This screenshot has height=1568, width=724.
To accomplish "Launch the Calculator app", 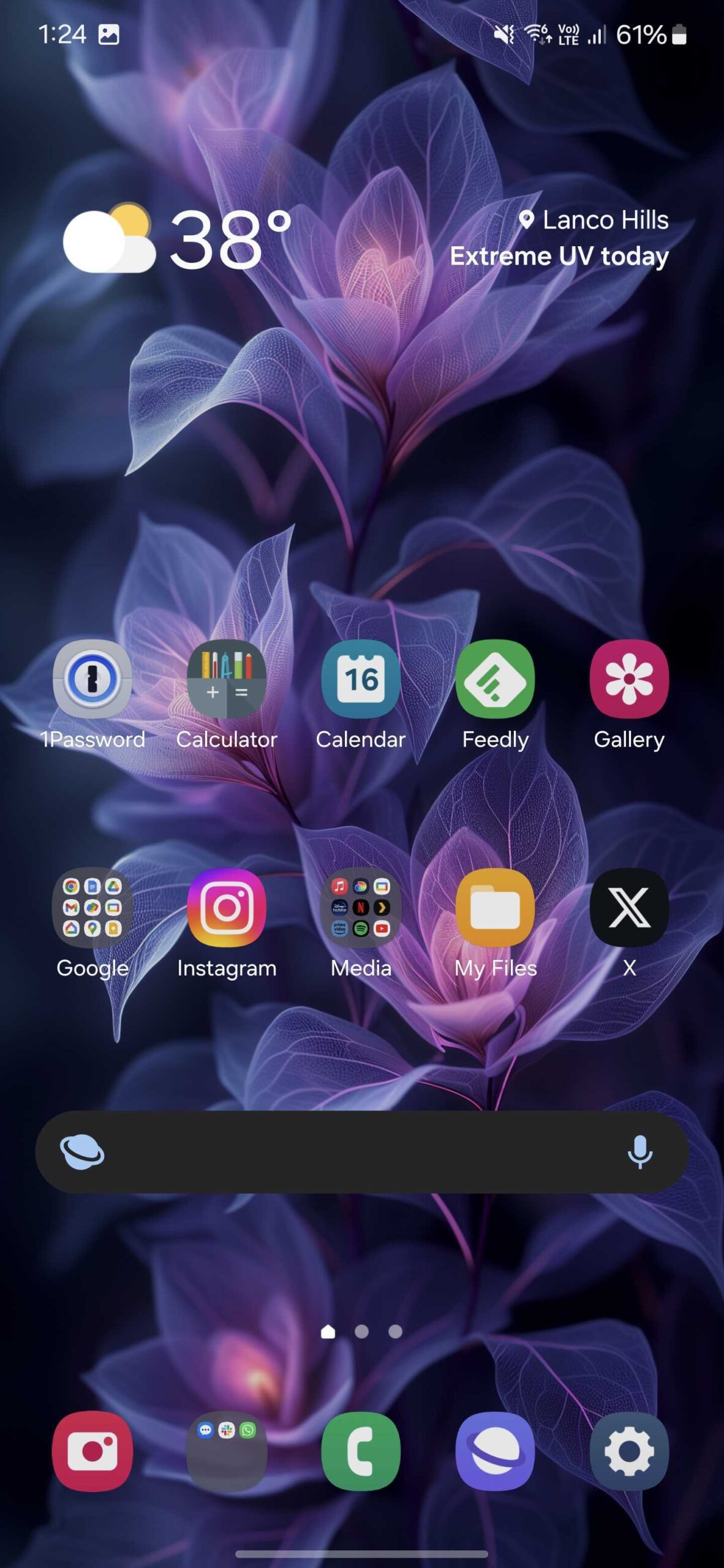I will pos(226,679).
